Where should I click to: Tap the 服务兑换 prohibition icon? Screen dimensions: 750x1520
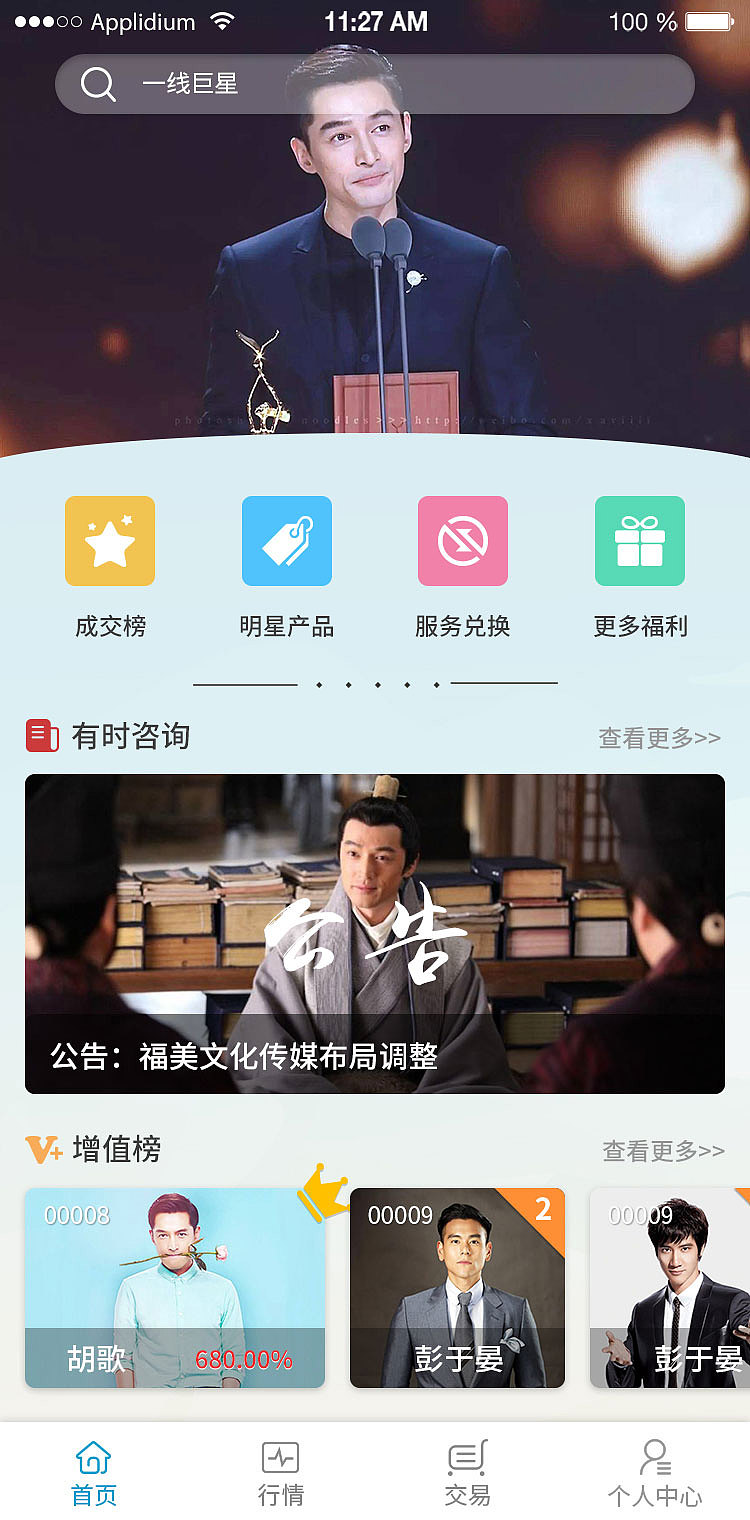coord(463,541)
